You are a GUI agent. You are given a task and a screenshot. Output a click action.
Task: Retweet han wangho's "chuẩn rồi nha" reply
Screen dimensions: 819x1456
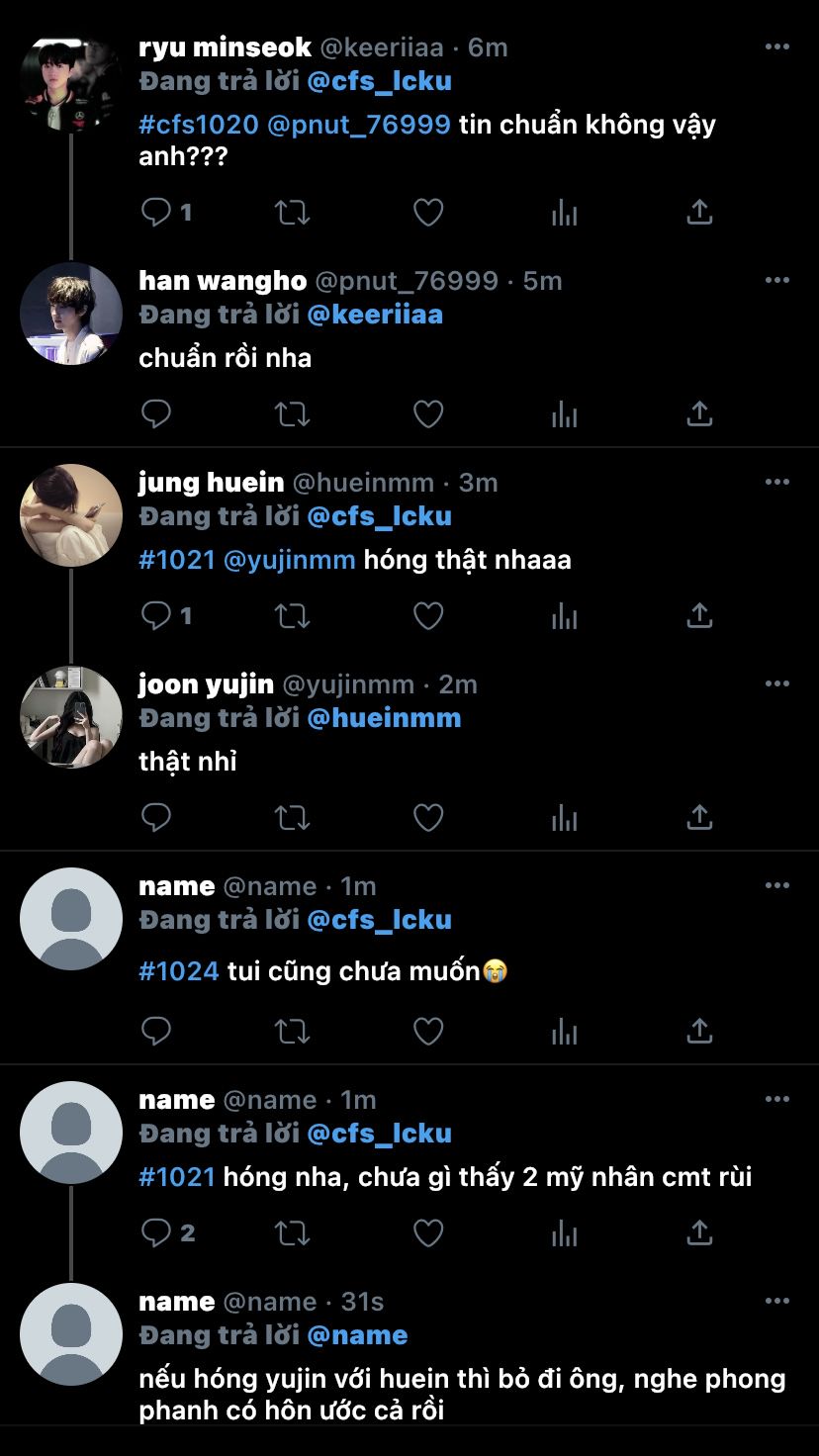pos(292,413)
